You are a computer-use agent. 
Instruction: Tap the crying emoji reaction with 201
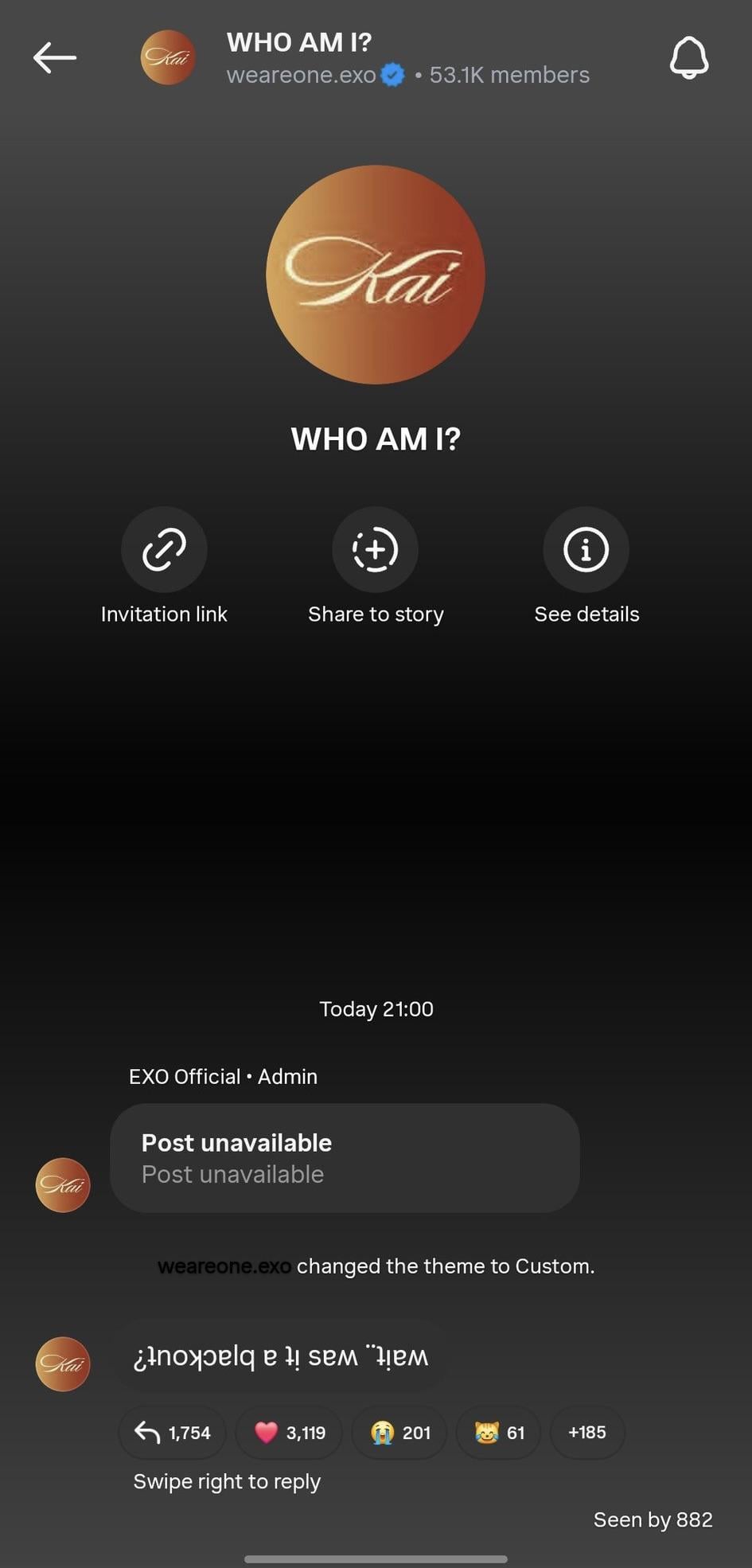tap(399, 1433)
